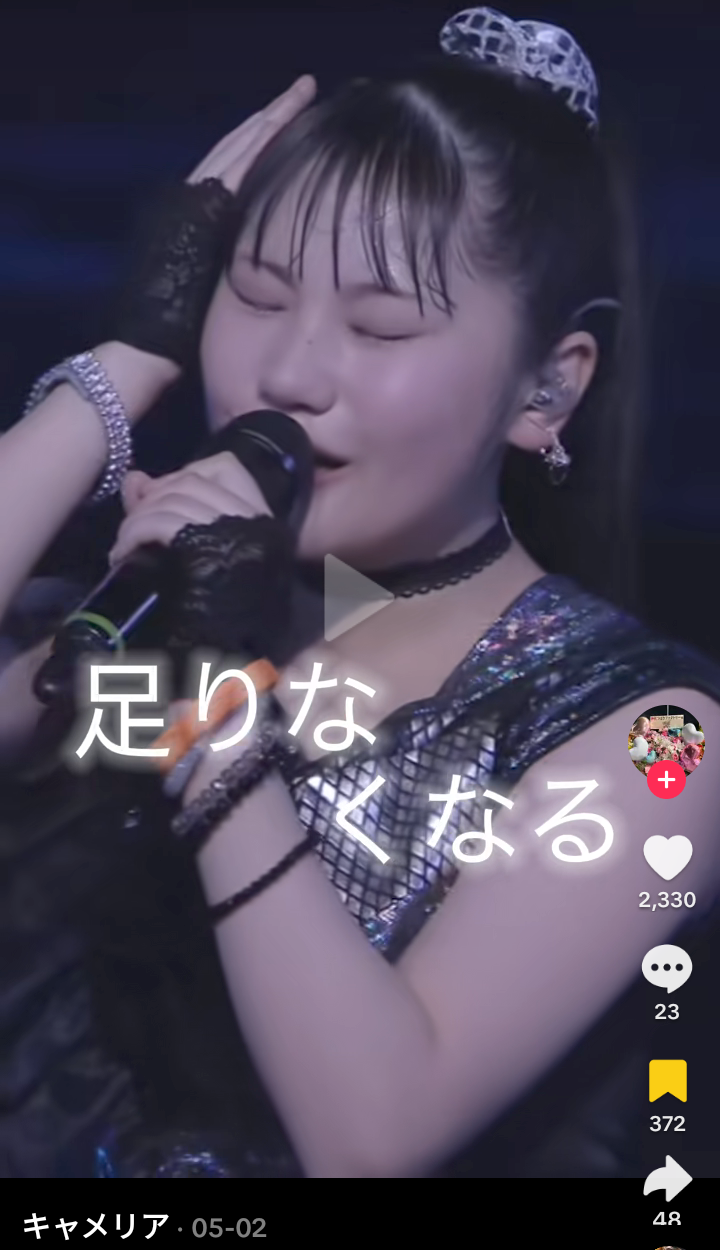Resume the paused video with play icon

[x=357, y=597]
